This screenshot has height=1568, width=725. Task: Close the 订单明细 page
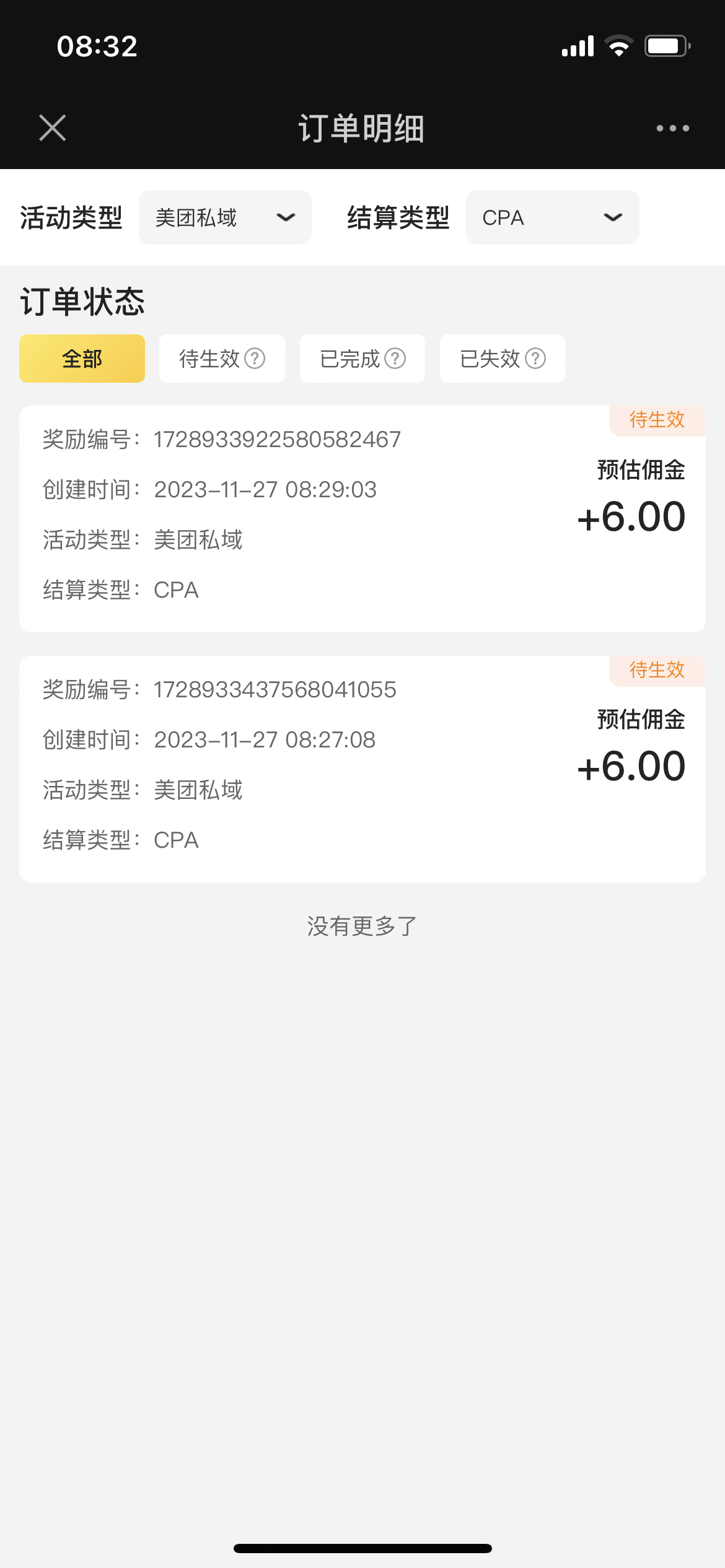tap(53, 128)
